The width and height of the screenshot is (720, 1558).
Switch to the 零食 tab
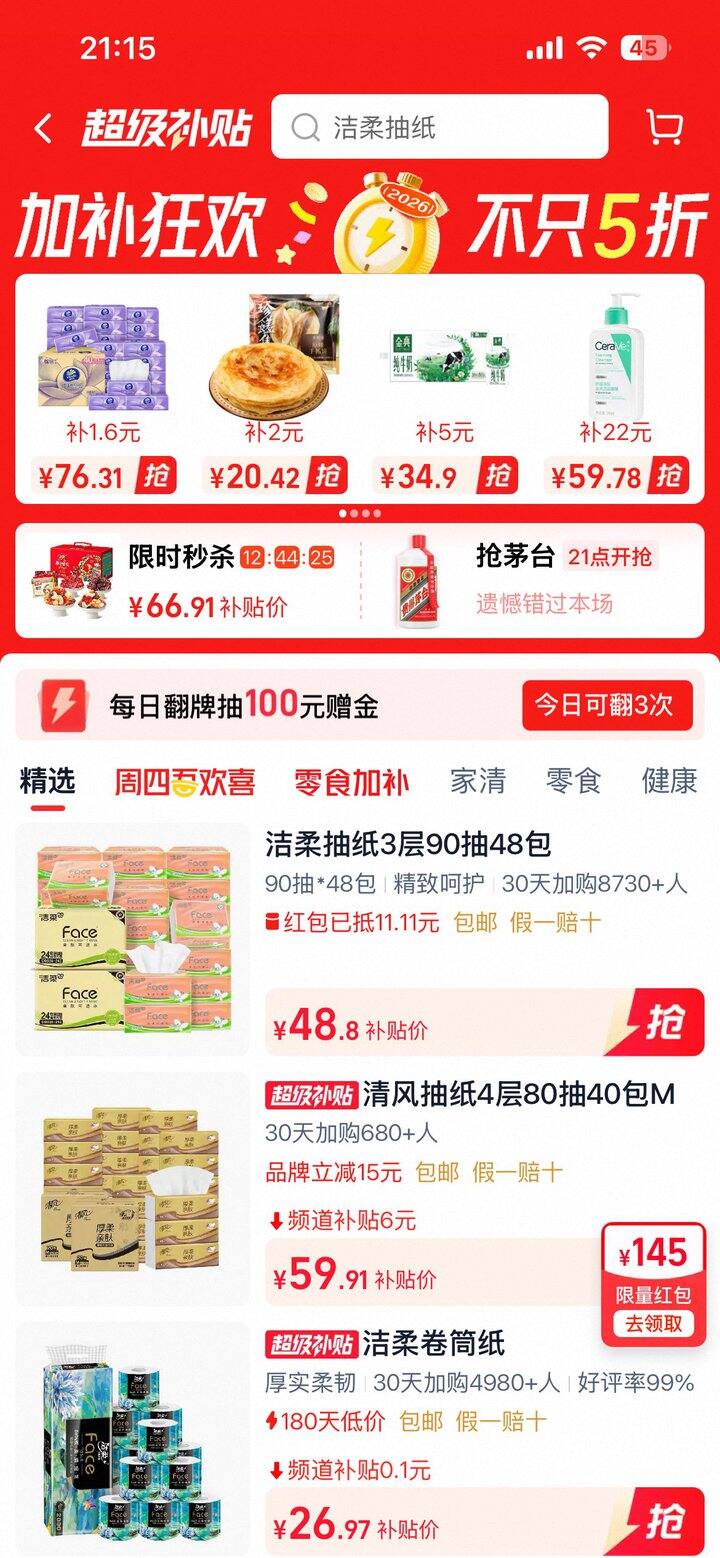573,781
